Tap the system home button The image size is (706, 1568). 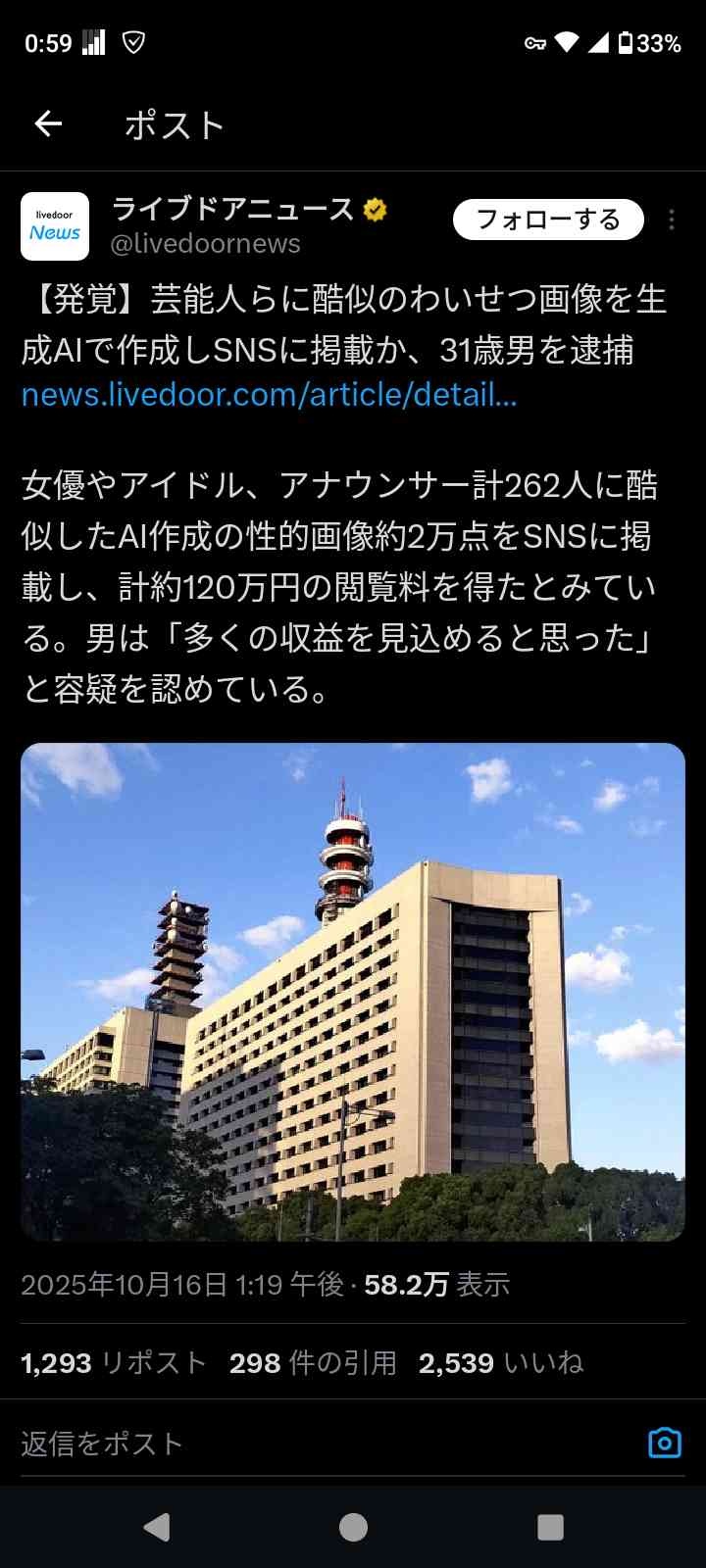(x=353, y=1527)
